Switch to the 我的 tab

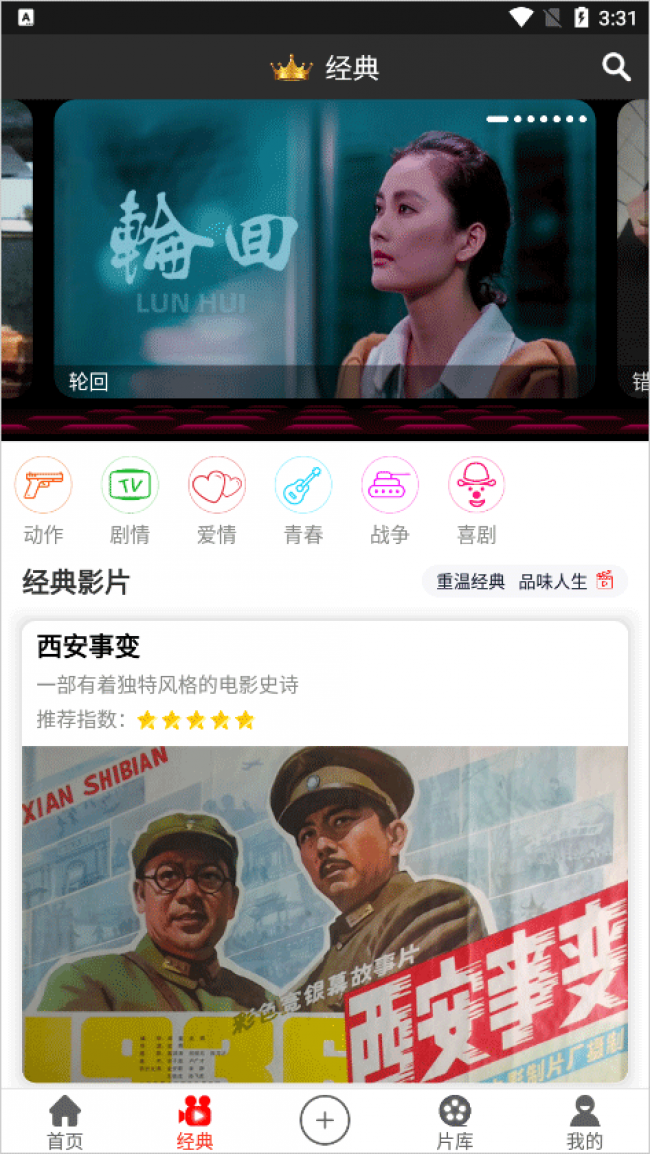(x=584, y=1122)
